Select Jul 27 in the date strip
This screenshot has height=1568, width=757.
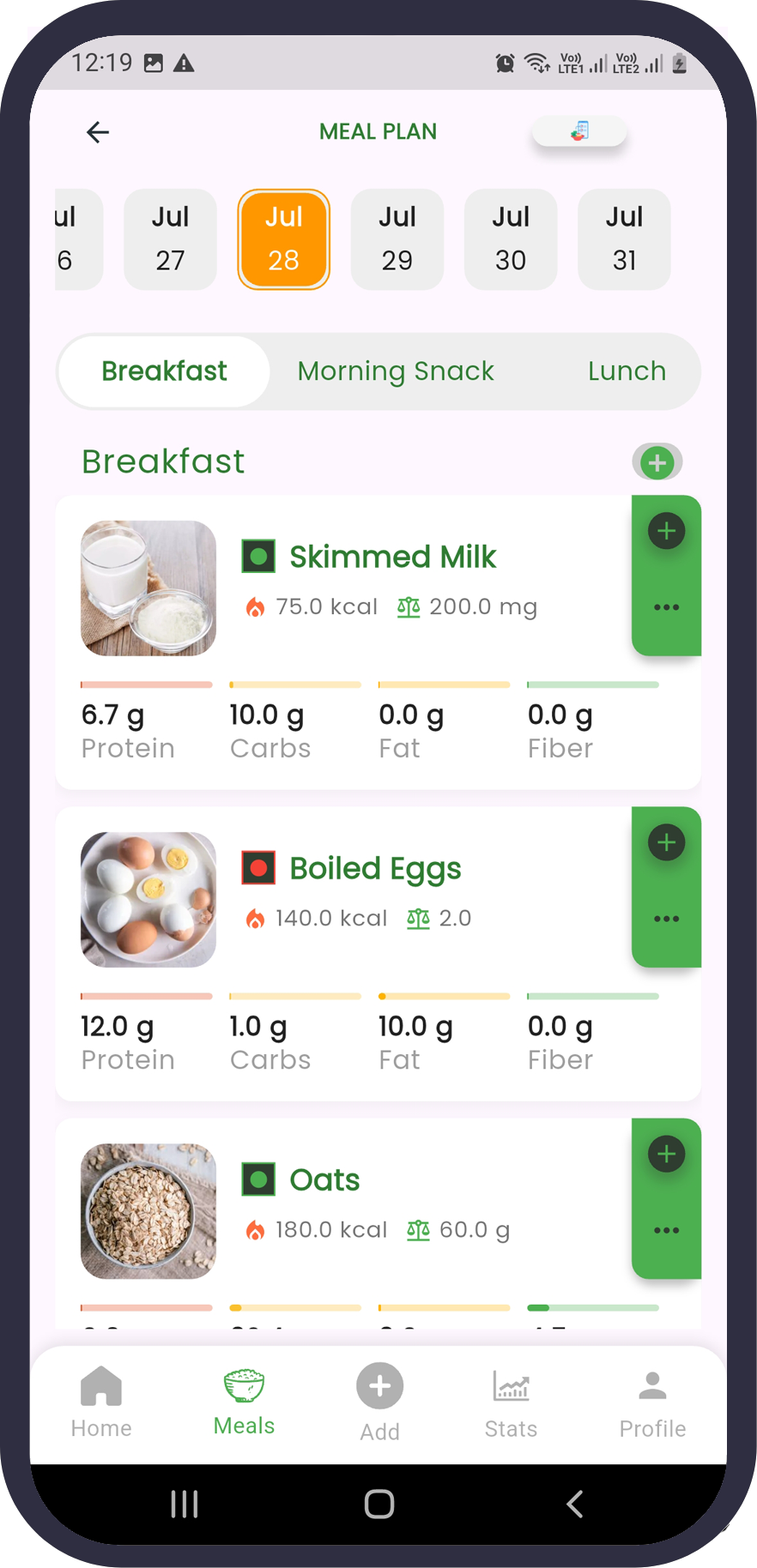170,239
